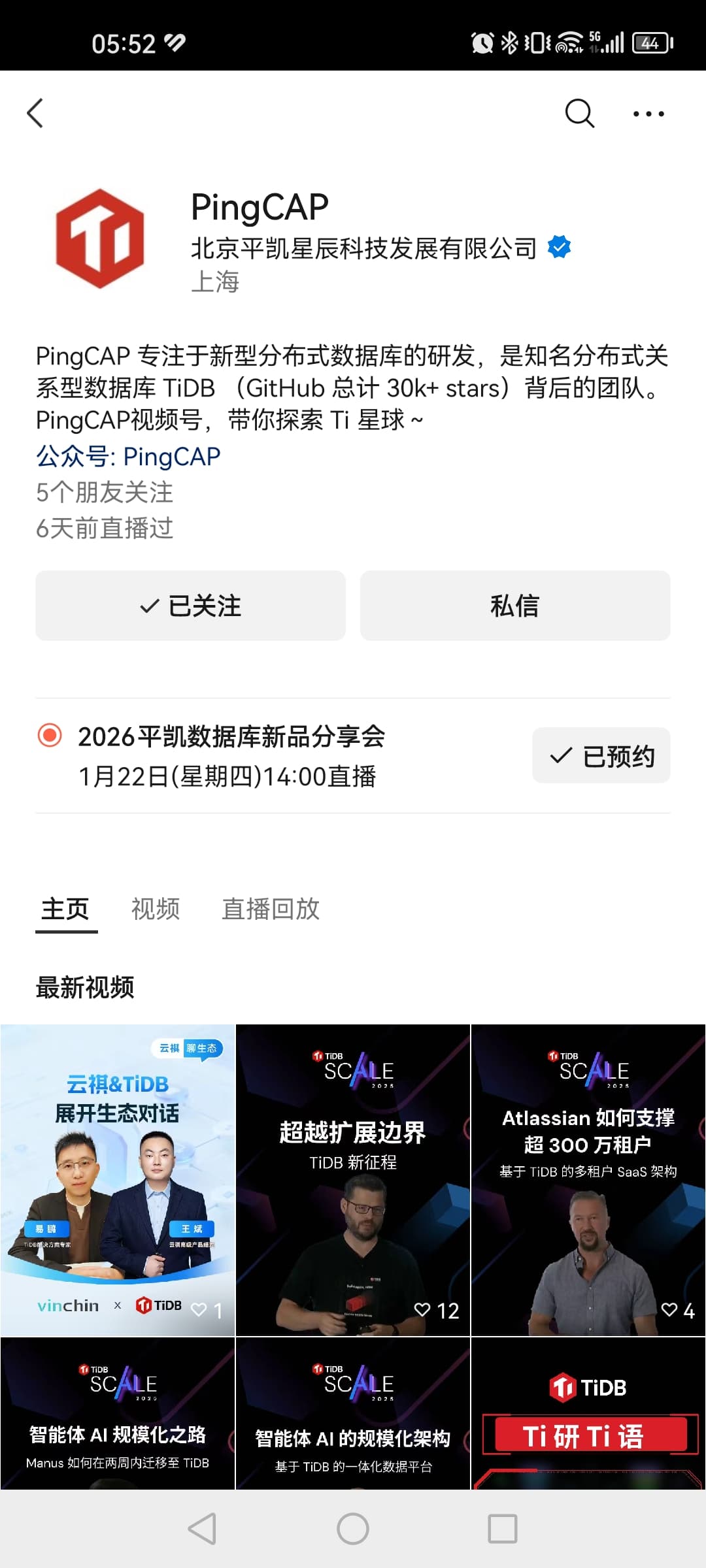Select the 主页 tab
Screen dimensions: 706x1568
(x=65, y=909)
